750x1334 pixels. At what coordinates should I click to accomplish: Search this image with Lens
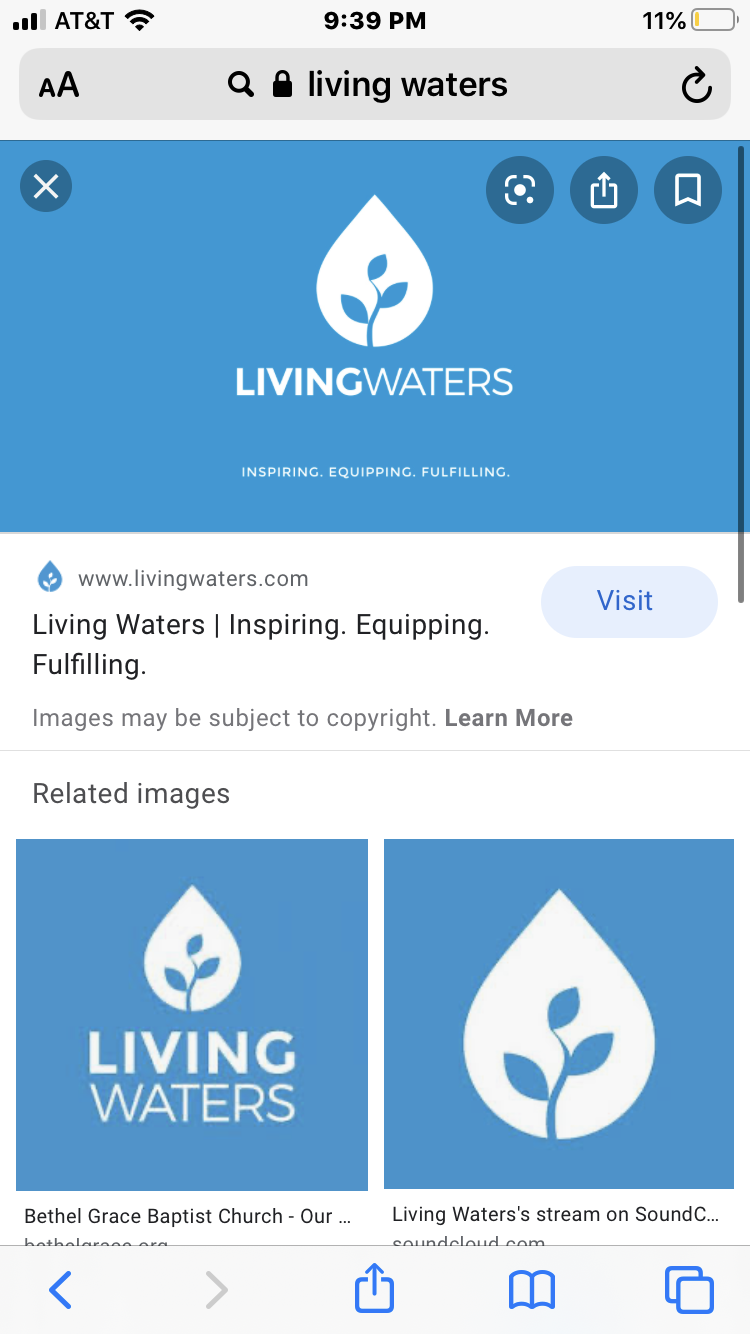(x=520, y=189)
